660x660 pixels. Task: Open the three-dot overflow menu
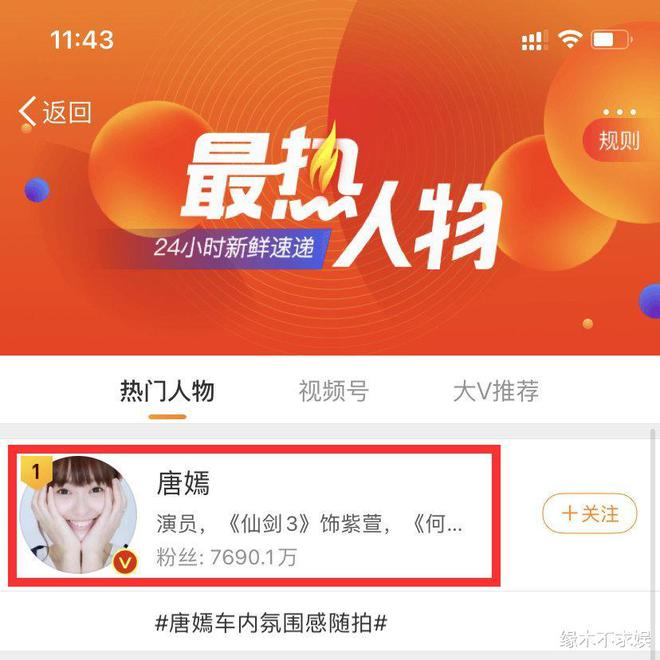click(619, 112)
